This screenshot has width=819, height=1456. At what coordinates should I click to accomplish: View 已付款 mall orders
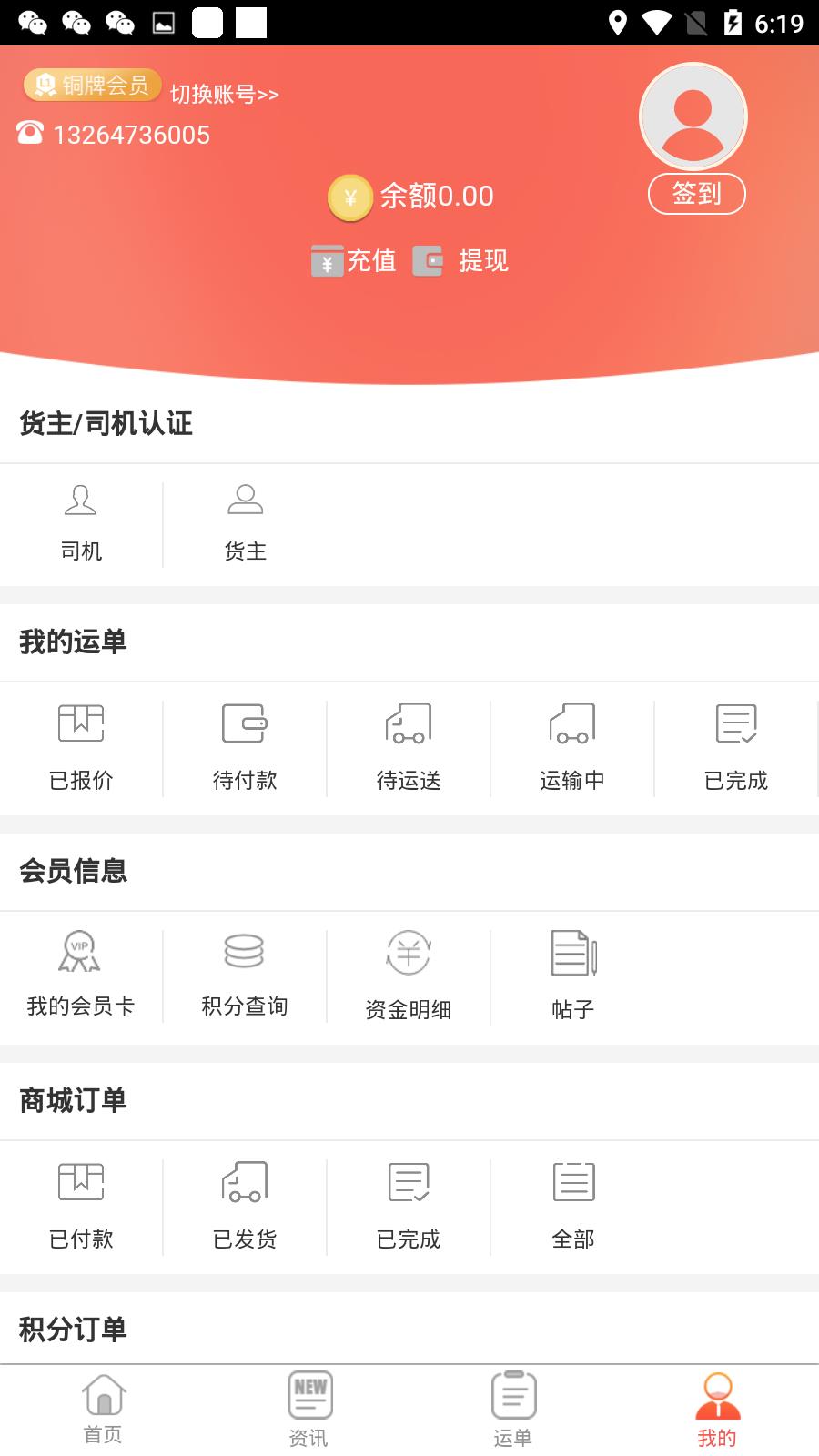point(81,1207)
